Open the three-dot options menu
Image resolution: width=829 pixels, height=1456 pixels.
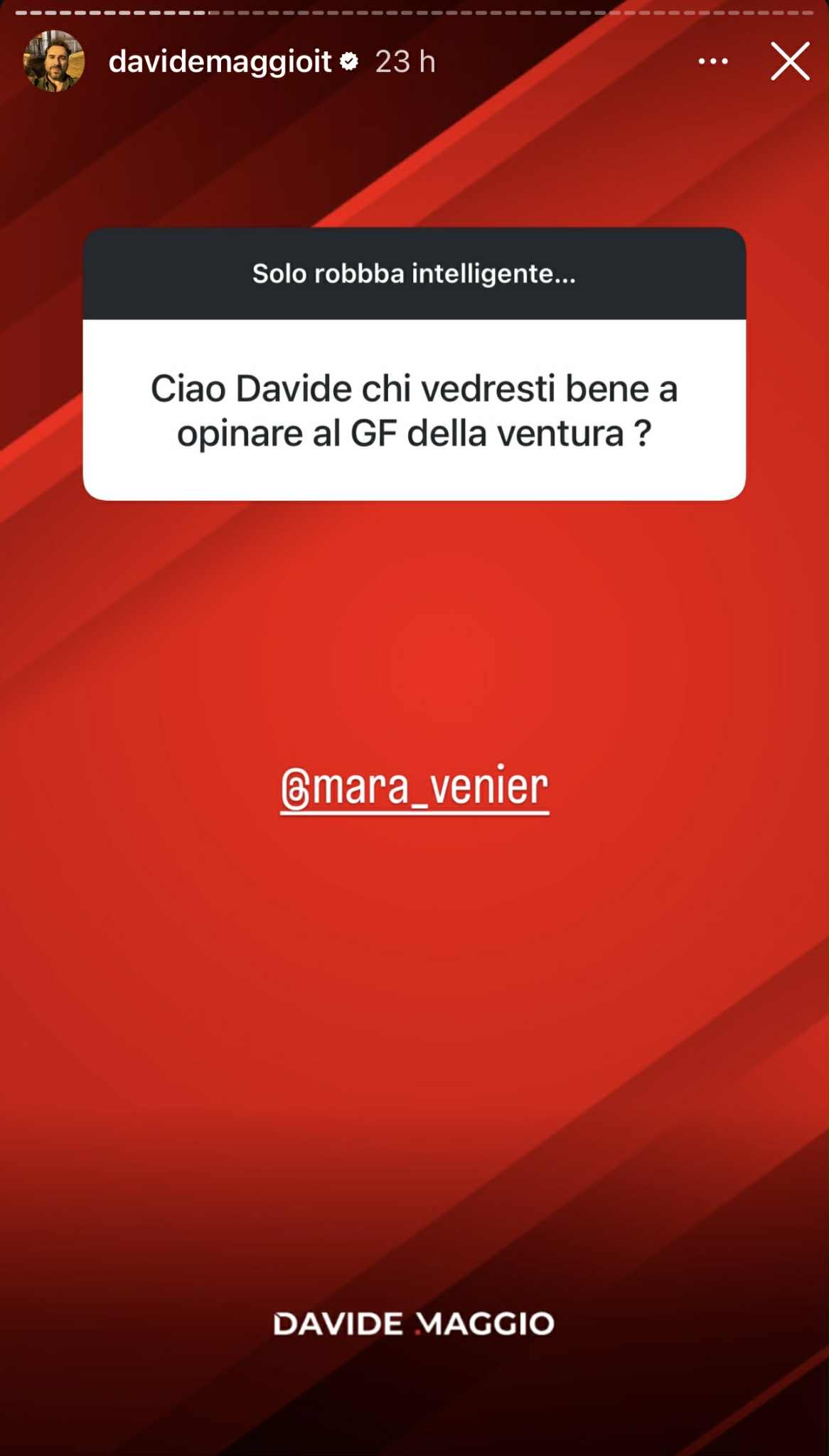pyautogui.click(x=712, y=62)
